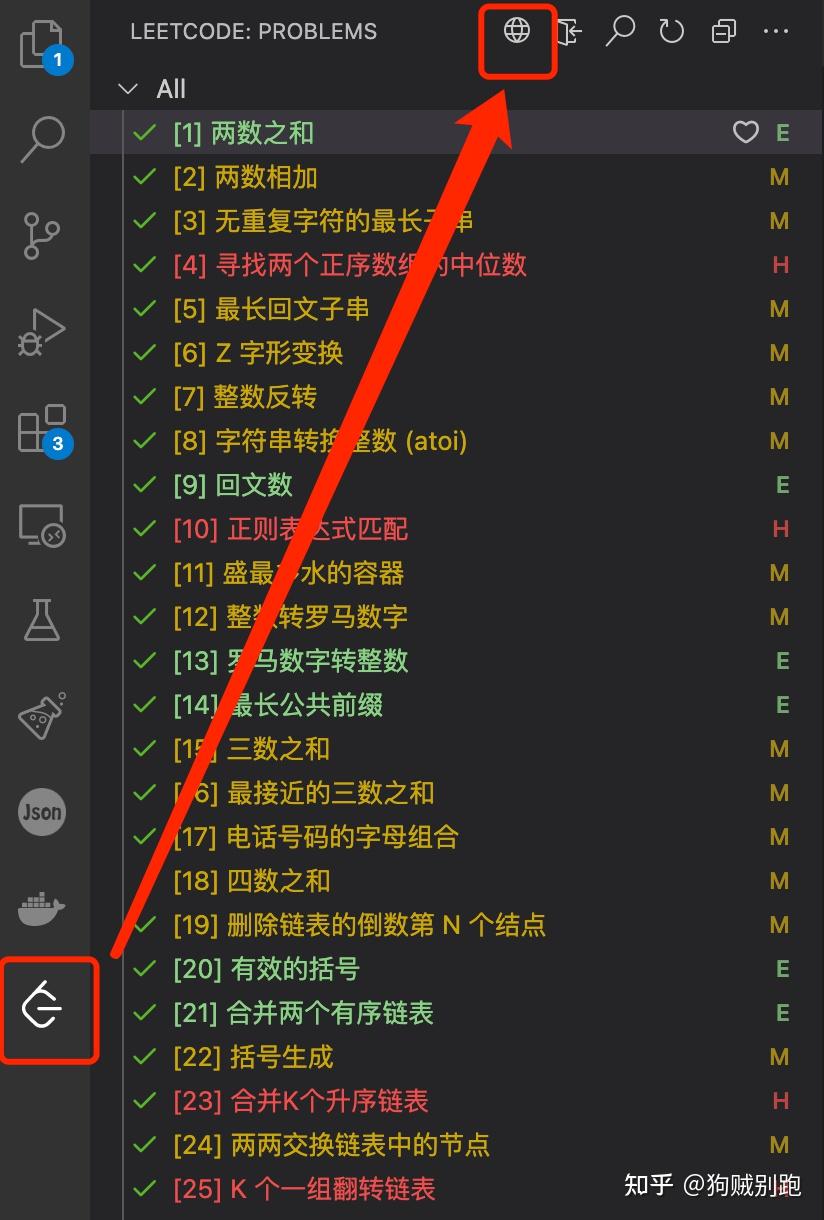Open the Docker view
Viewport: 824px width, 1220px height.
pyautogui.click(x=42, y=908)
